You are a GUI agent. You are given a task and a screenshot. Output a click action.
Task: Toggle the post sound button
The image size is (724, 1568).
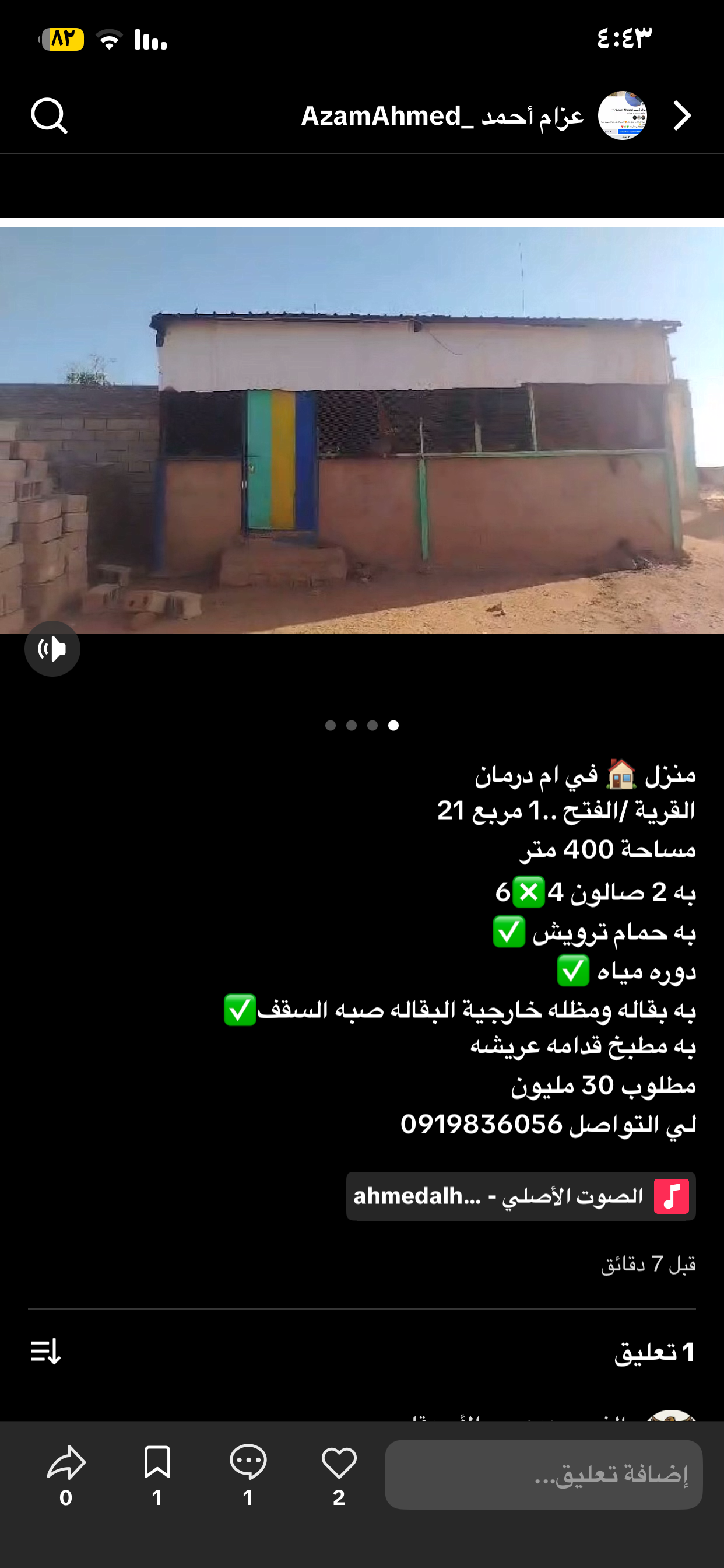(52, 649)
